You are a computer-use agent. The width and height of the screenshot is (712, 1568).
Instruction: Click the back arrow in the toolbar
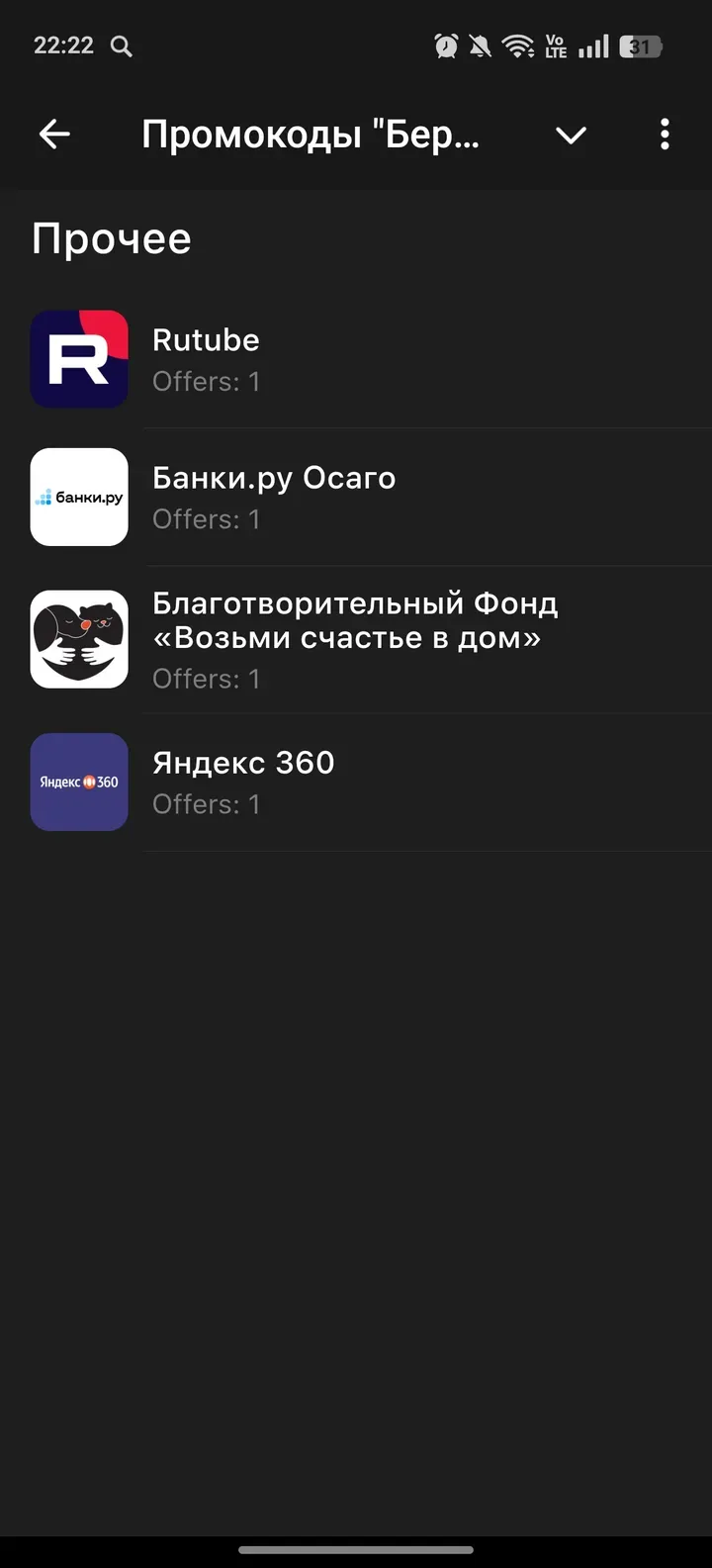click(54, 134)
